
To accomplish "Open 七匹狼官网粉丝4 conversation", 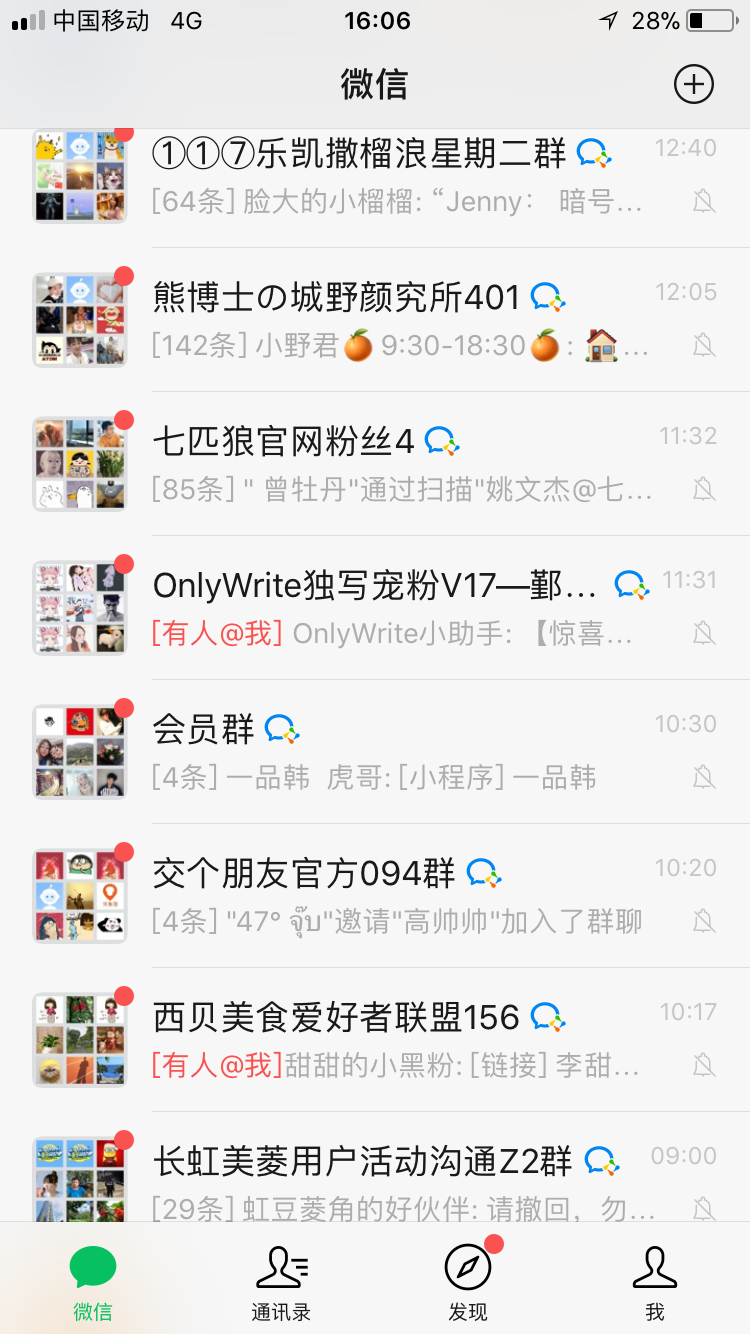I will [400, 464].
